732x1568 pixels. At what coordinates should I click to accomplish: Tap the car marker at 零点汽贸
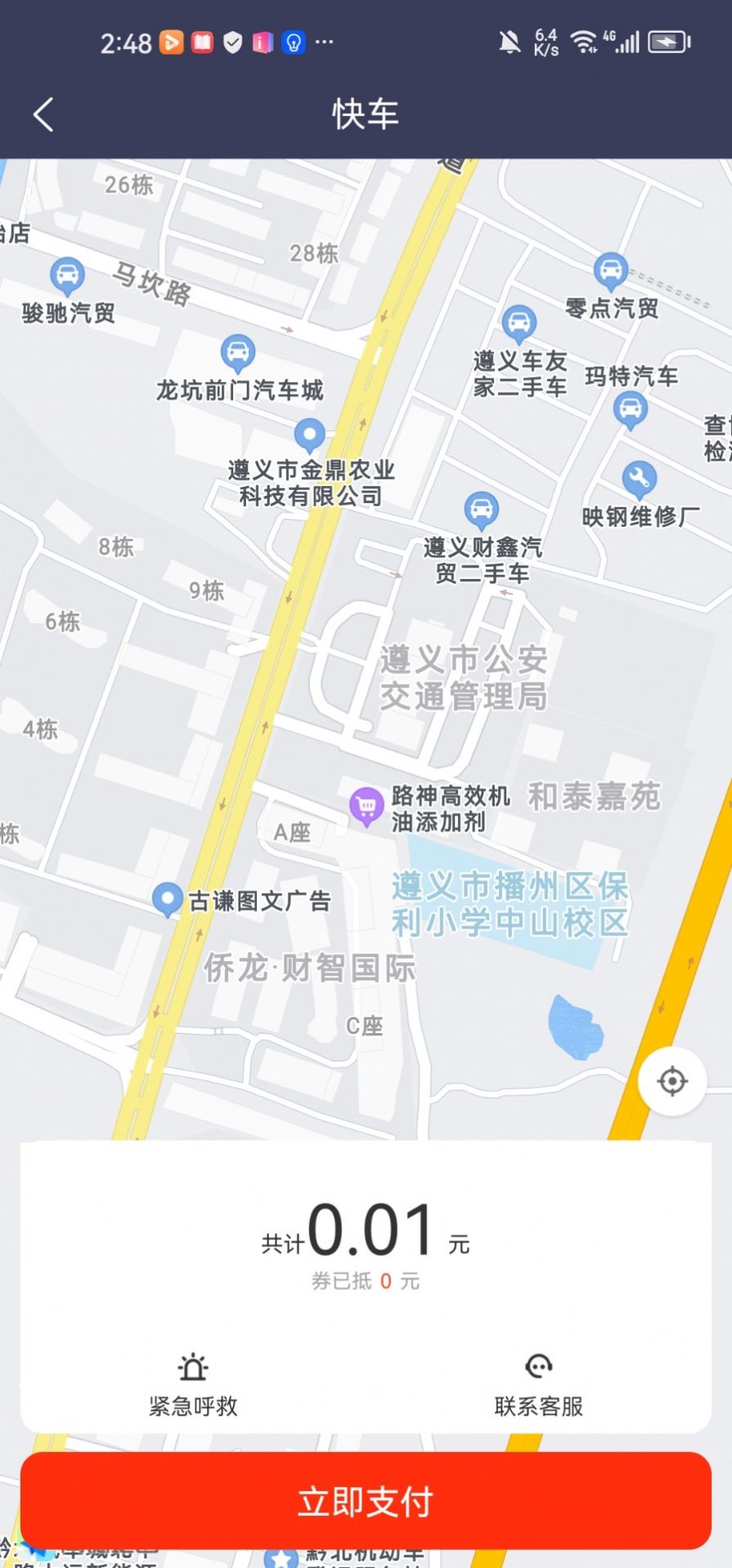point(612,267)
